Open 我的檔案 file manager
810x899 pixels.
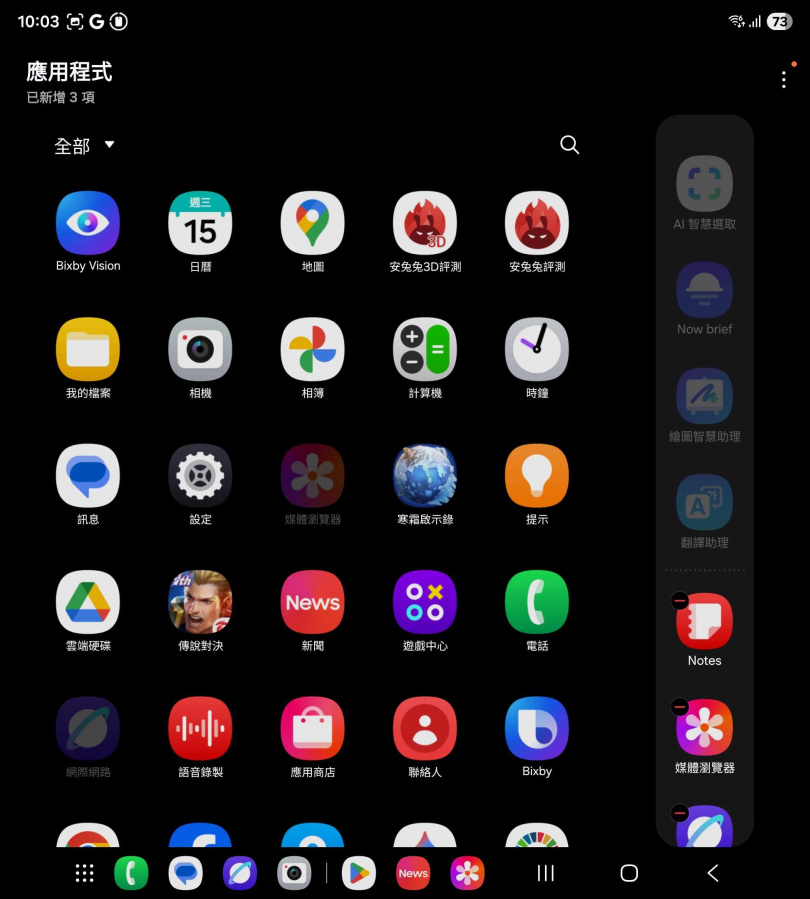(88, 350)
